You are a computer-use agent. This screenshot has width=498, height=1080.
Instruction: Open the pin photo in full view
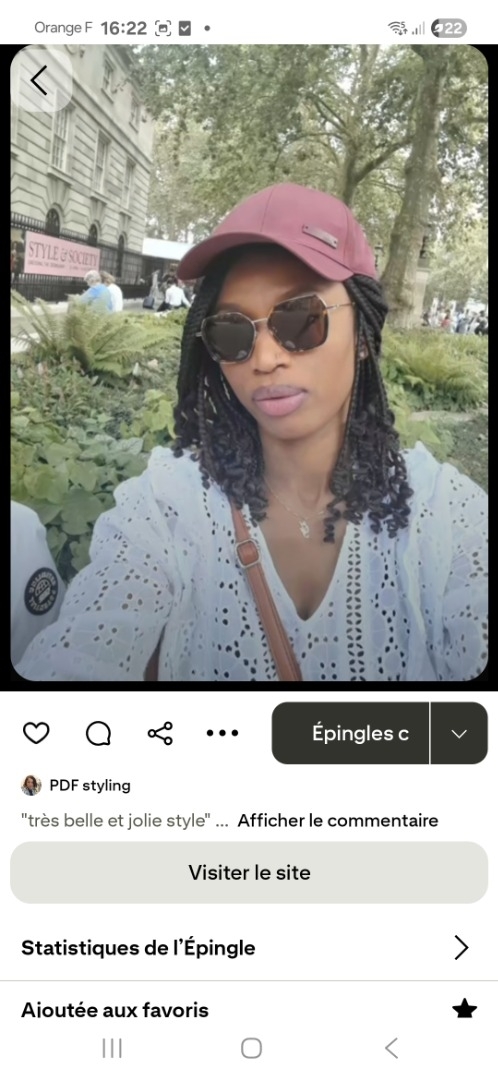249,363
